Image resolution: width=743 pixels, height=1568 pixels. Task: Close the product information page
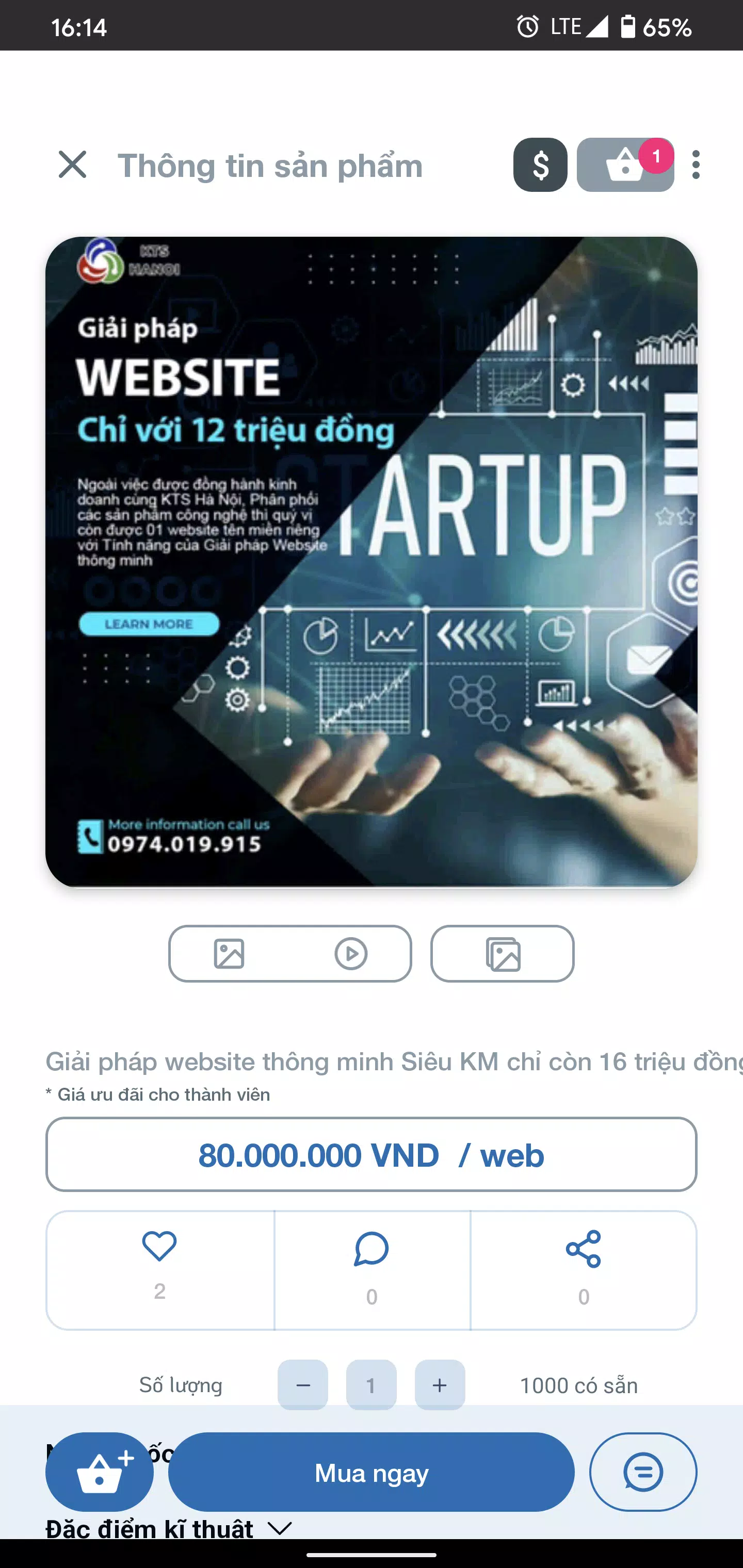(72, 165)
